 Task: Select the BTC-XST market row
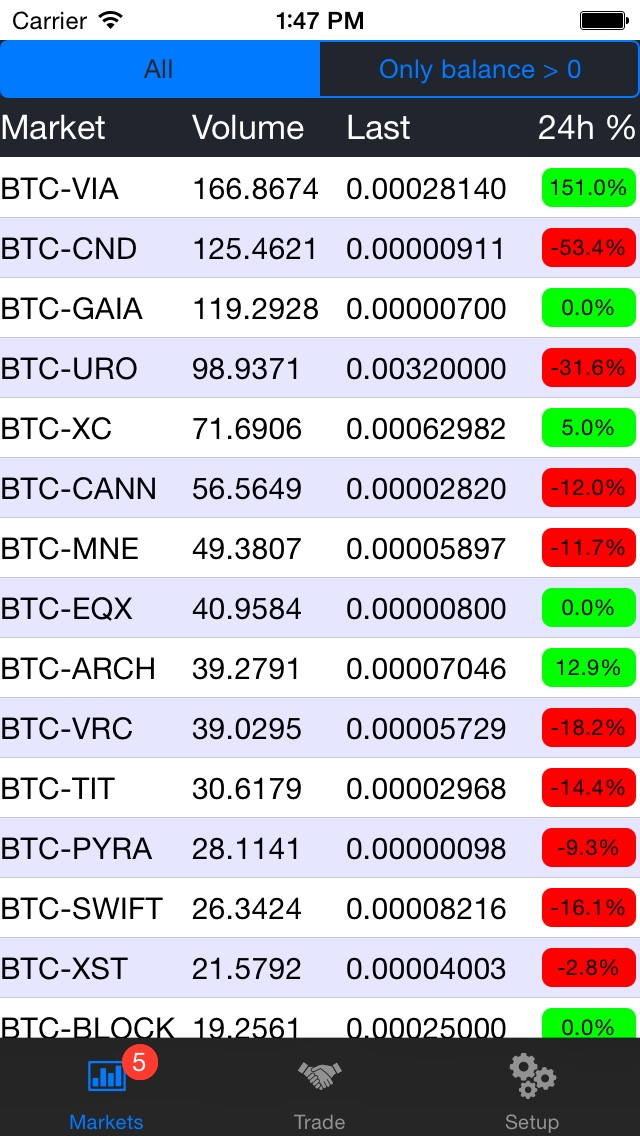tap(320, 968)
